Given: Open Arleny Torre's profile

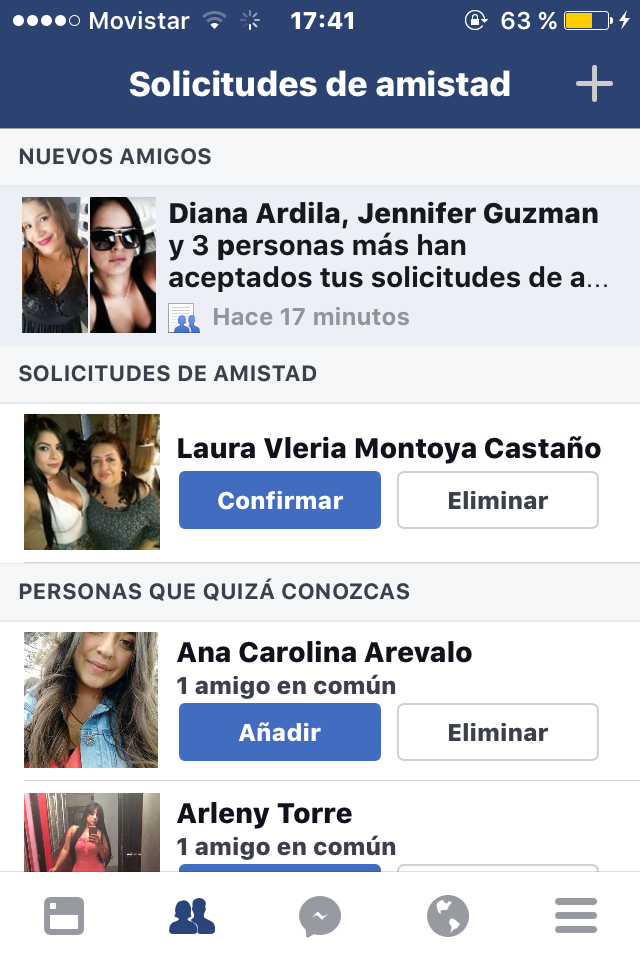Looking at the screenshot, I should pos(264,813).
